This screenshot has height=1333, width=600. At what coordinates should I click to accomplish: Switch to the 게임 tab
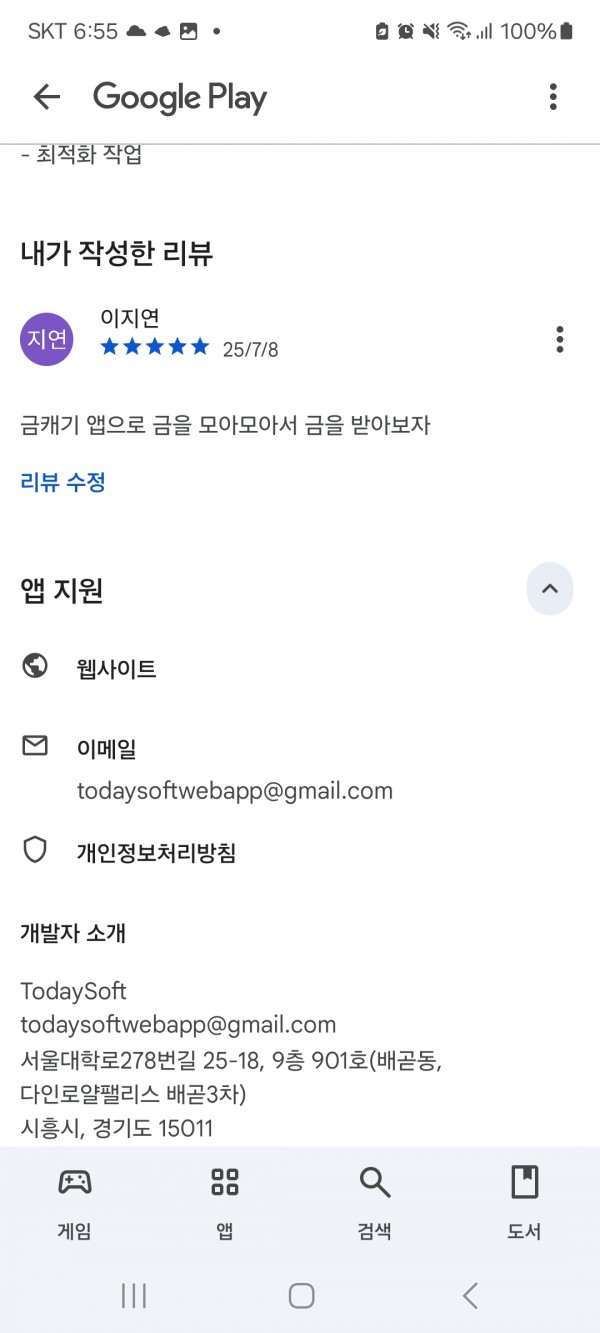pyautogui.click(x=75, y=1203)
